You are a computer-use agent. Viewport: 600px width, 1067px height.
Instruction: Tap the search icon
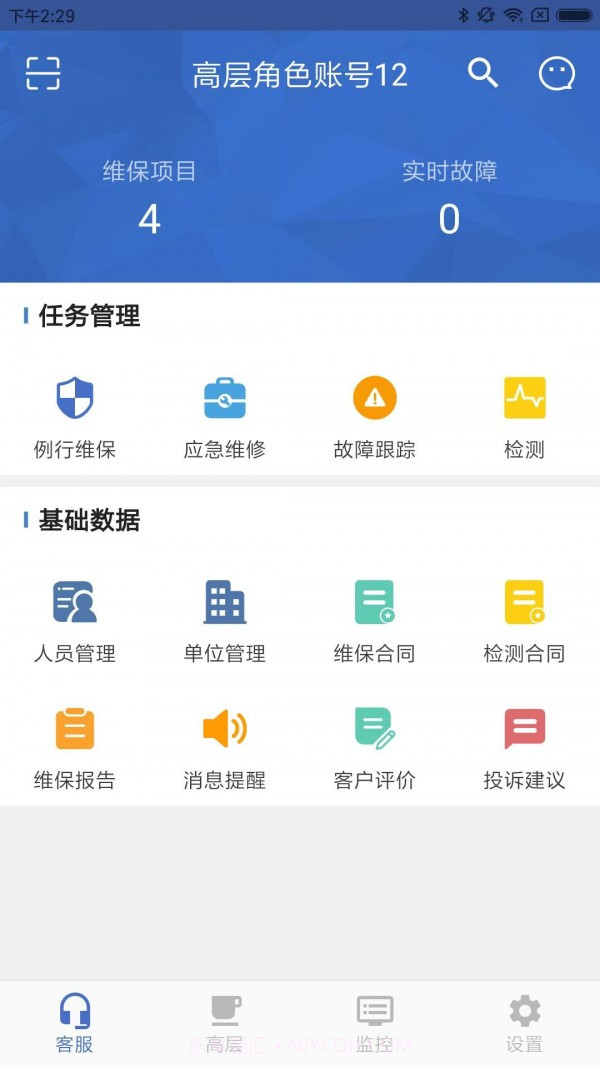(x=483, y=73)
